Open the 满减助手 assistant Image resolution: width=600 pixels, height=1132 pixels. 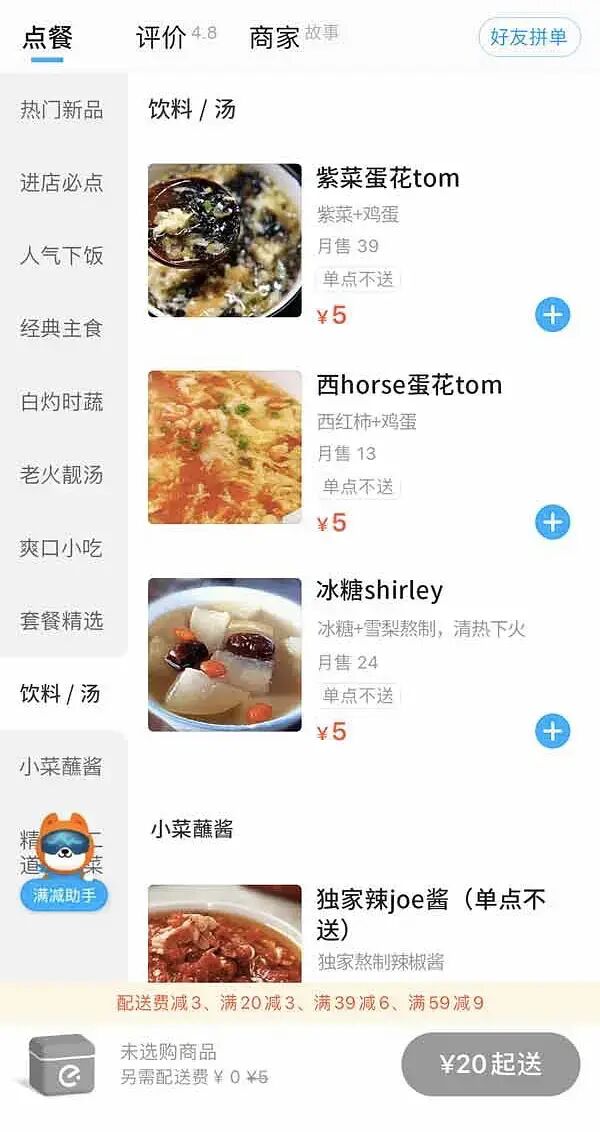65,894
